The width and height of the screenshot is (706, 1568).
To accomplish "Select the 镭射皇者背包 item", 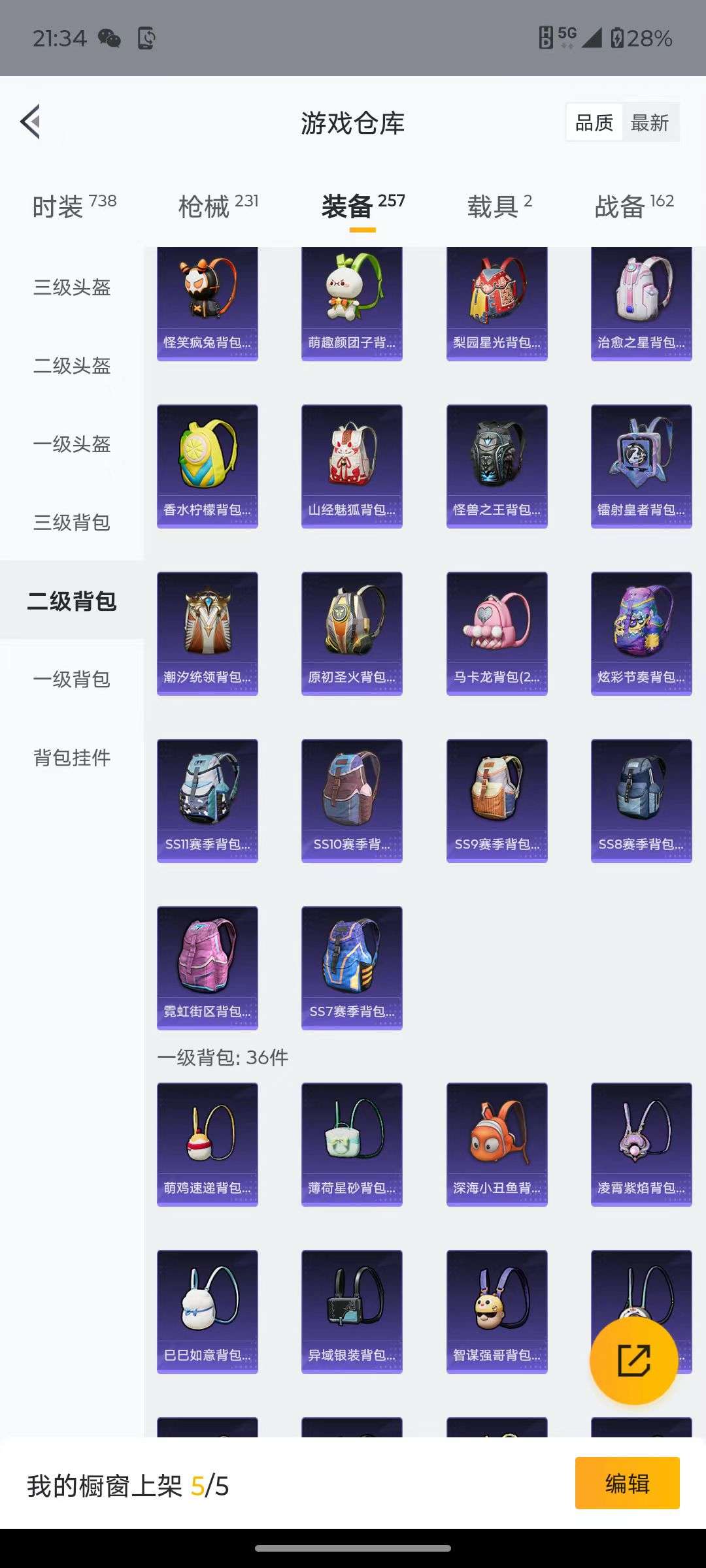I will [641, 464].
